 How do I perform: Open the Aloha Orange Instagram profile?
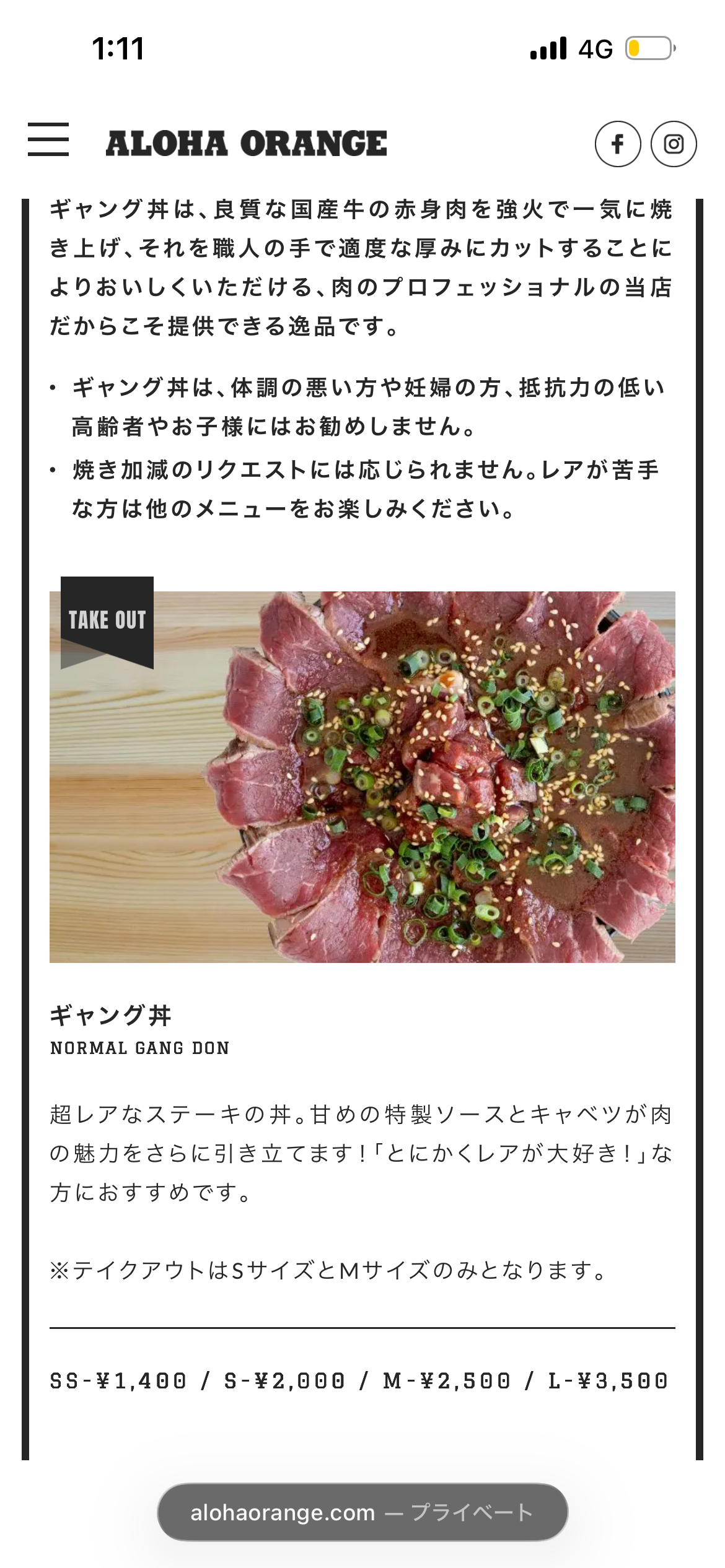pos(674,144)
